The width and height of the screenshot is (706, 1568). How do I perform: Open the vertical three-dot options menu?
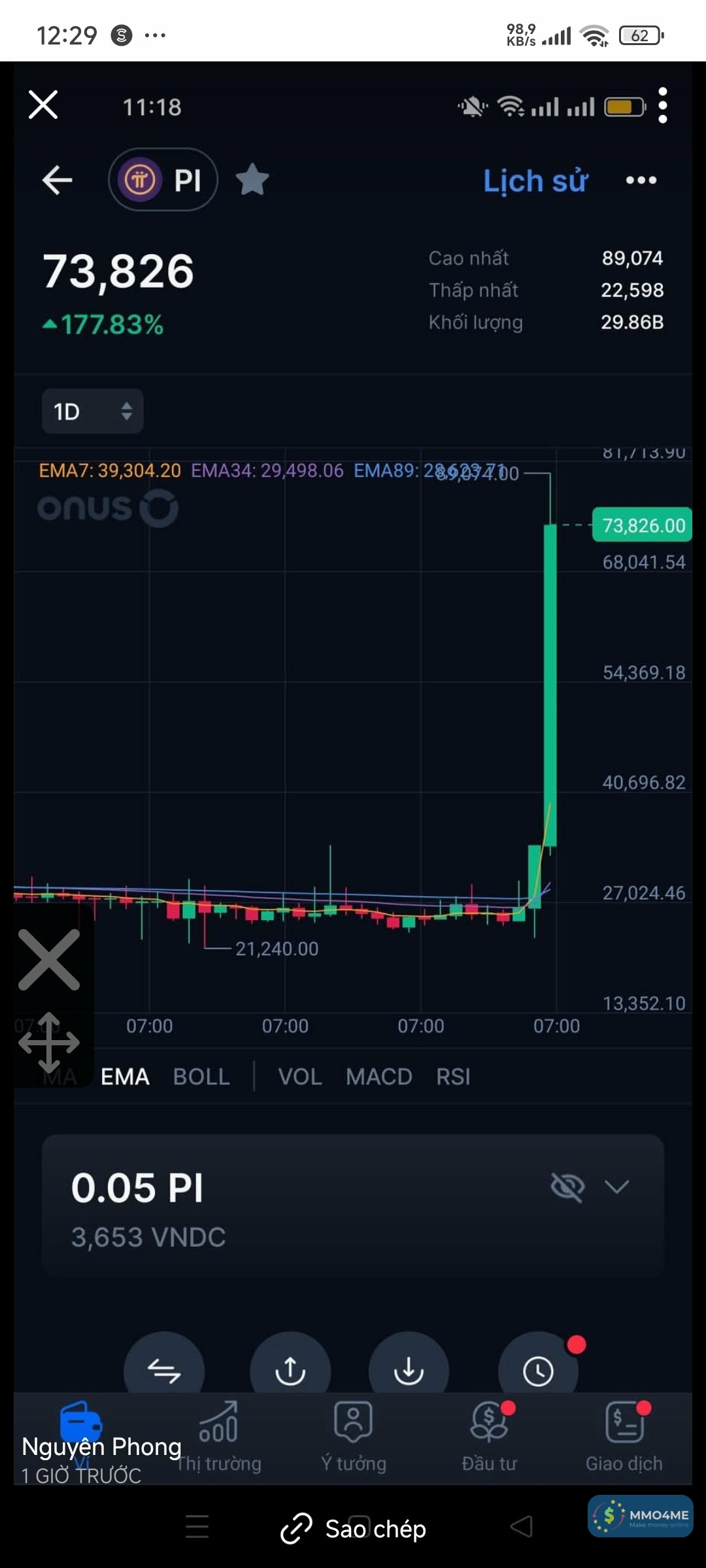click(662, 105)
